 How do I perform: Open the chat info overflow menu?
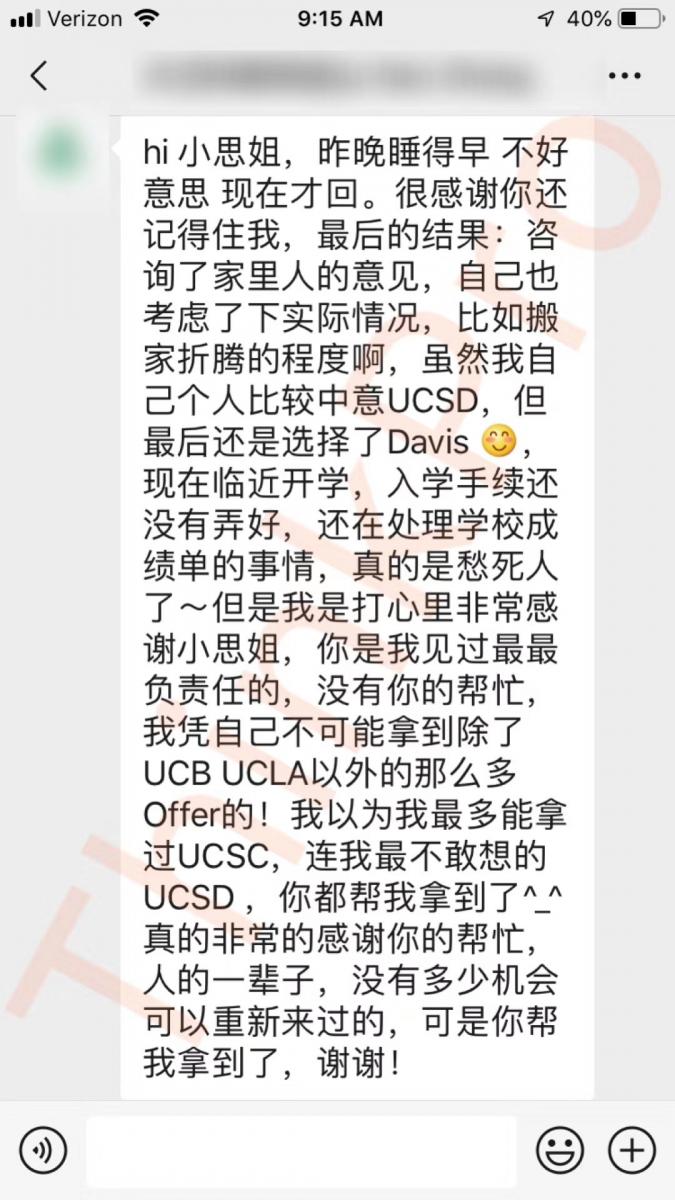click(625, 76)
